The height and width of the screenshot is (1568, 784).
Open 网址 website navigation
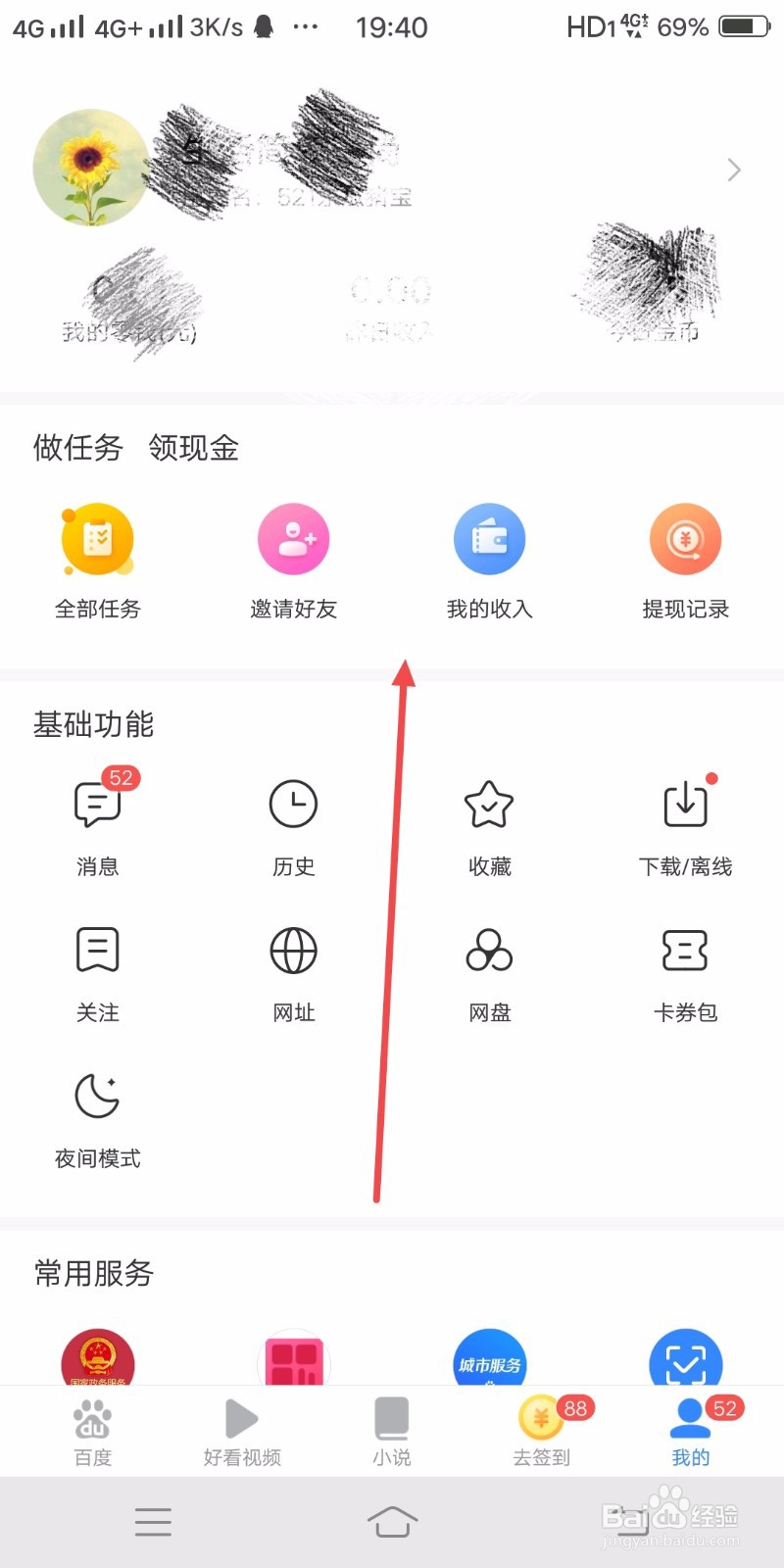point(293,970)
